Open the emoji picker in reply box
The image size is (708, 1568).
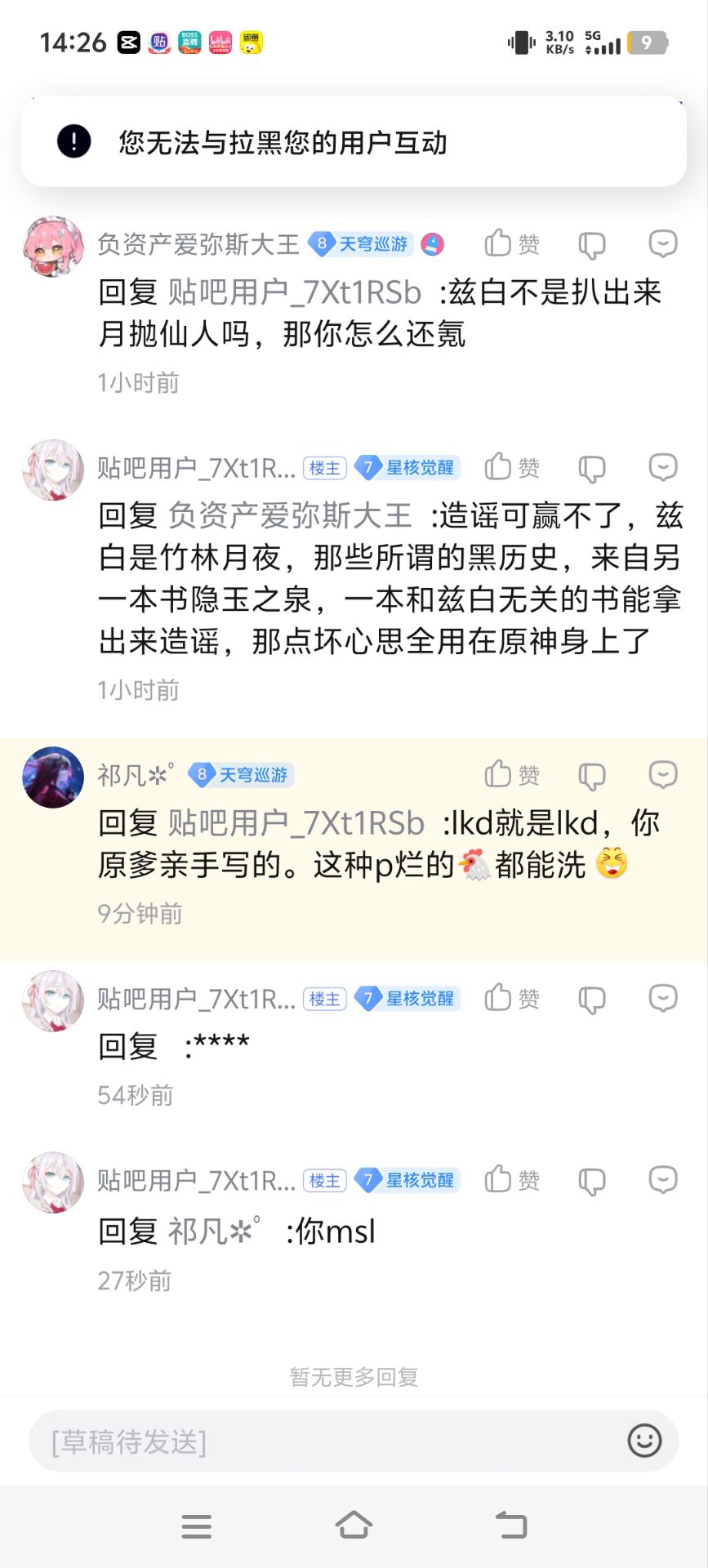pyautogui.click(x=643, y=1441)
